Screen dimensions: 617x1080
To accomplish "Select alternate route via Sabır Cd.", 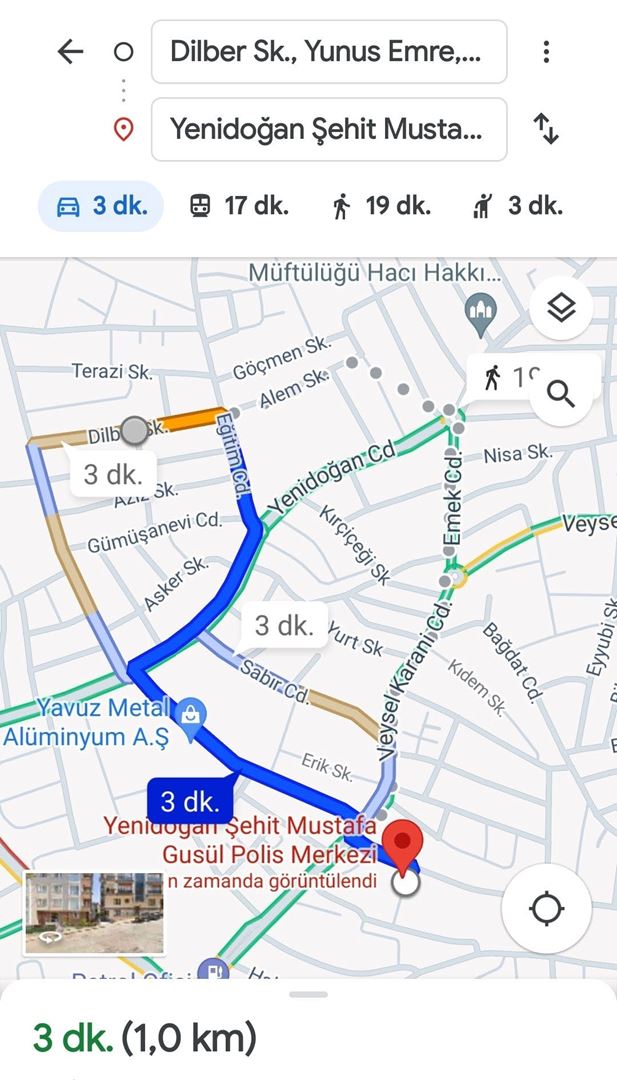I will tap(284, 626).
